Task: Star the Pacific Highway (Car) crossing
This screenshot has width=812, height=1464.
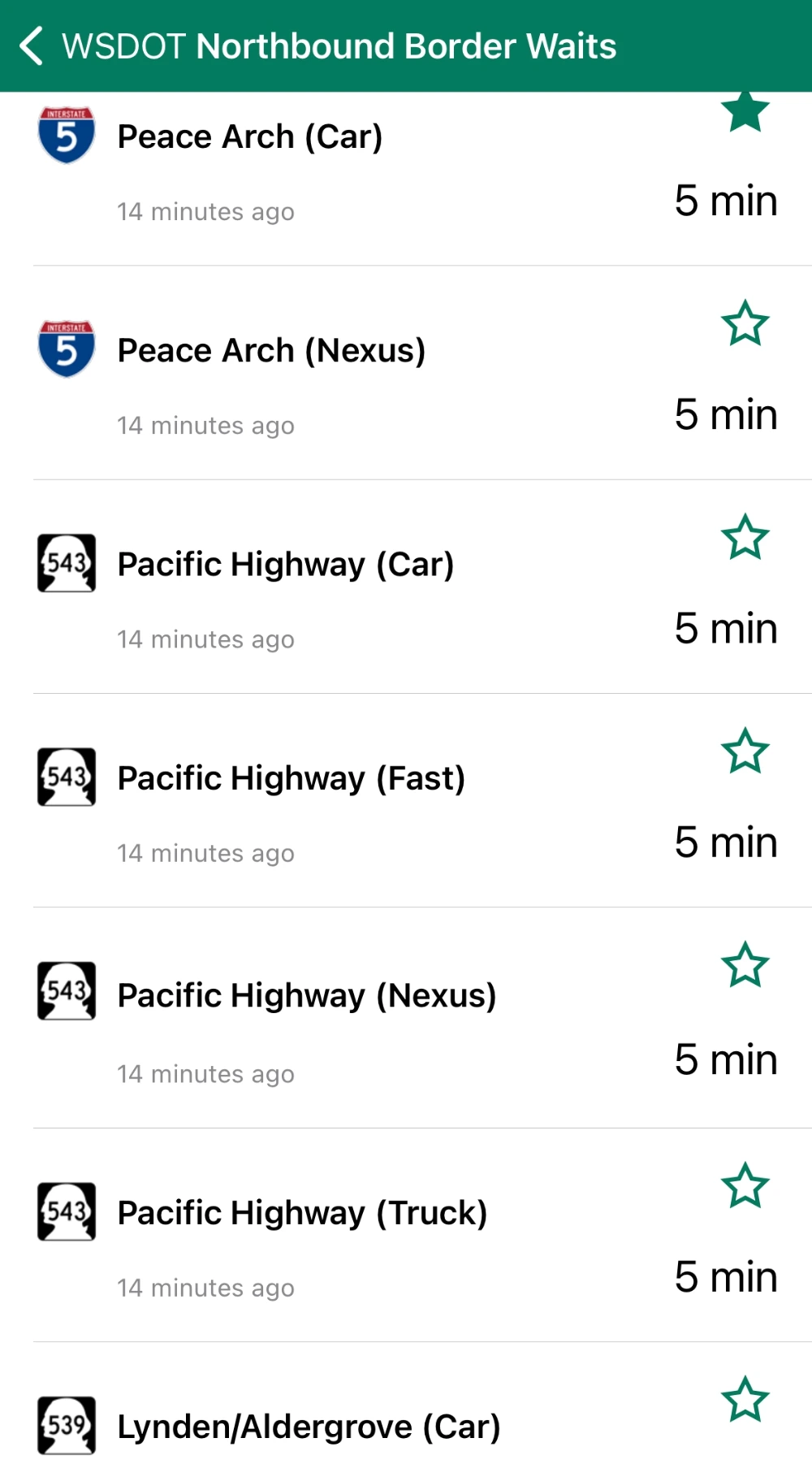Action: (x=745, y=537)
